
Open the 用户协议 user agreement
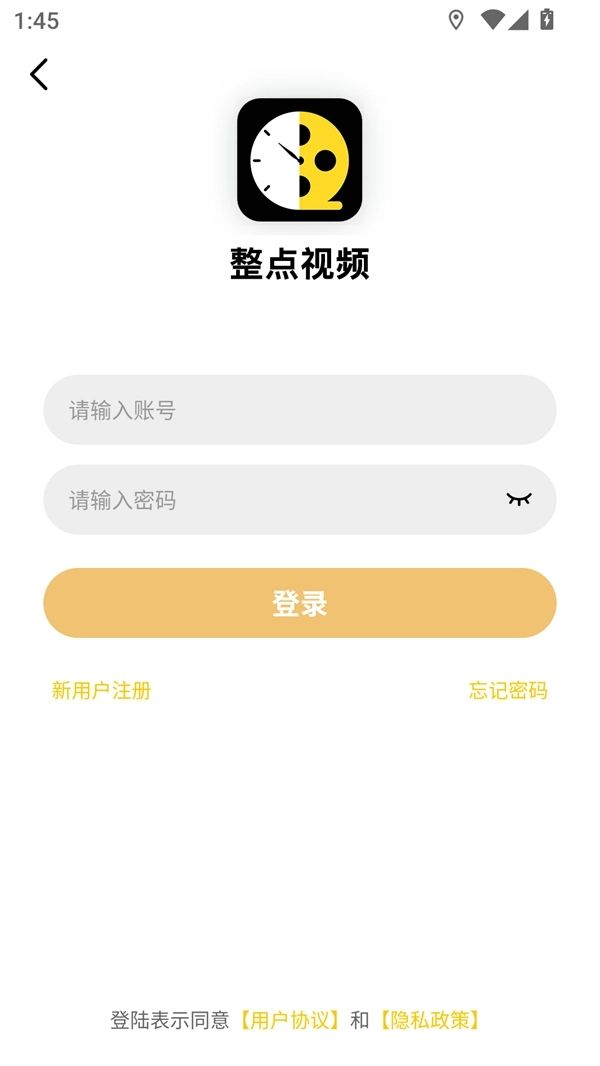click(x=290, y=1020)
